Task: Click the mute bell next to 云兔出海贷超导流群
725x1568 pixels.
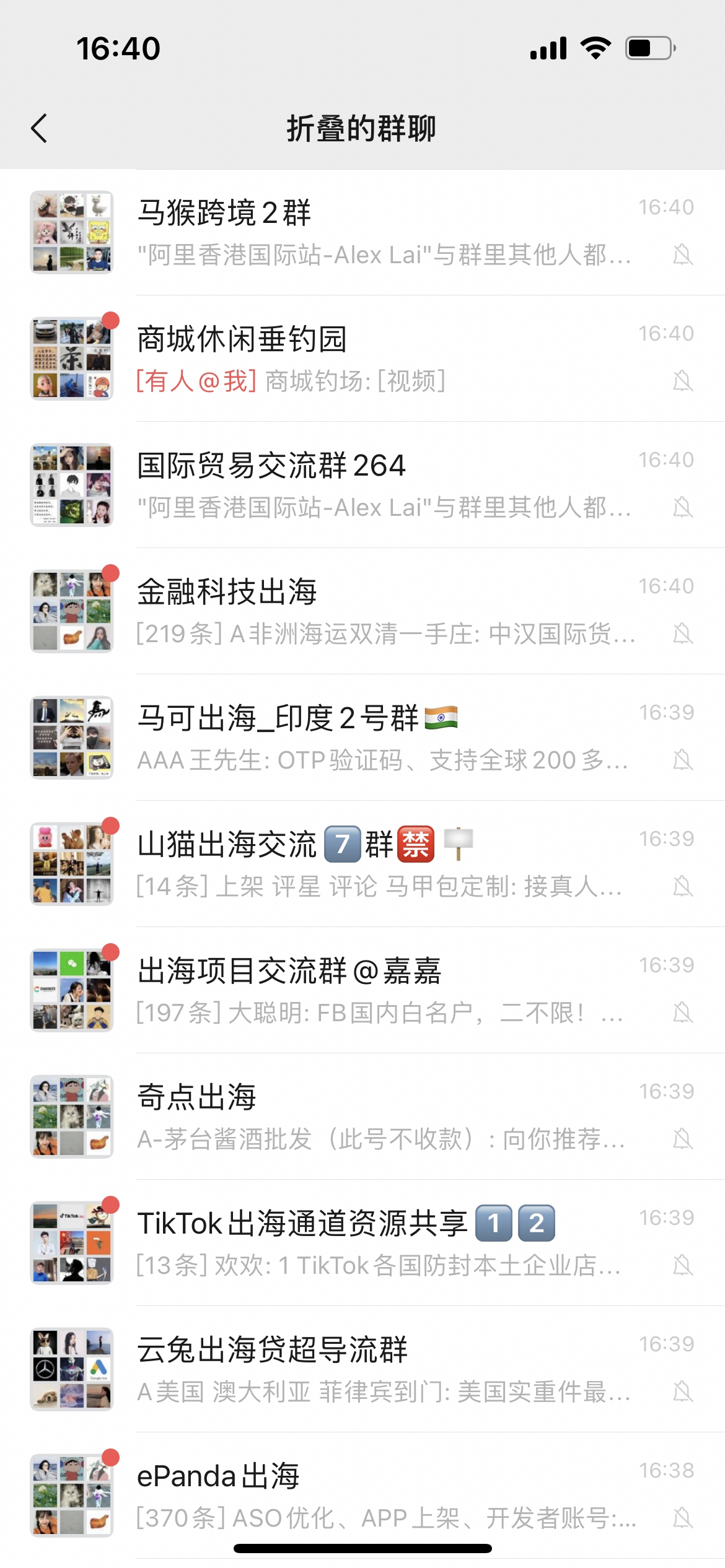Action: (x=683, y=1392)
